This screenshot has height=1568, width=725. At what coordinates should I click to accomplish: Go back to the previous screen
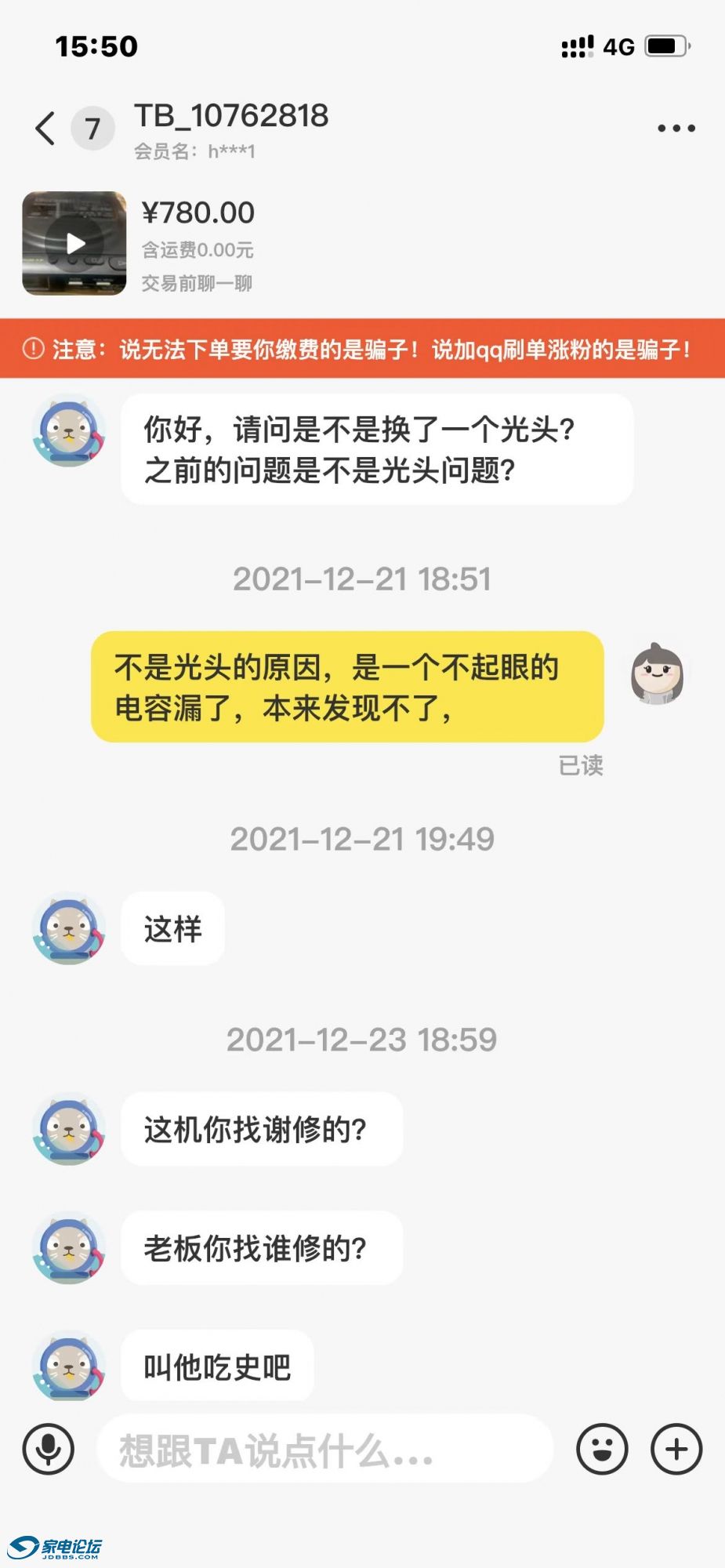pyautogui.click(x=46, y=128)
